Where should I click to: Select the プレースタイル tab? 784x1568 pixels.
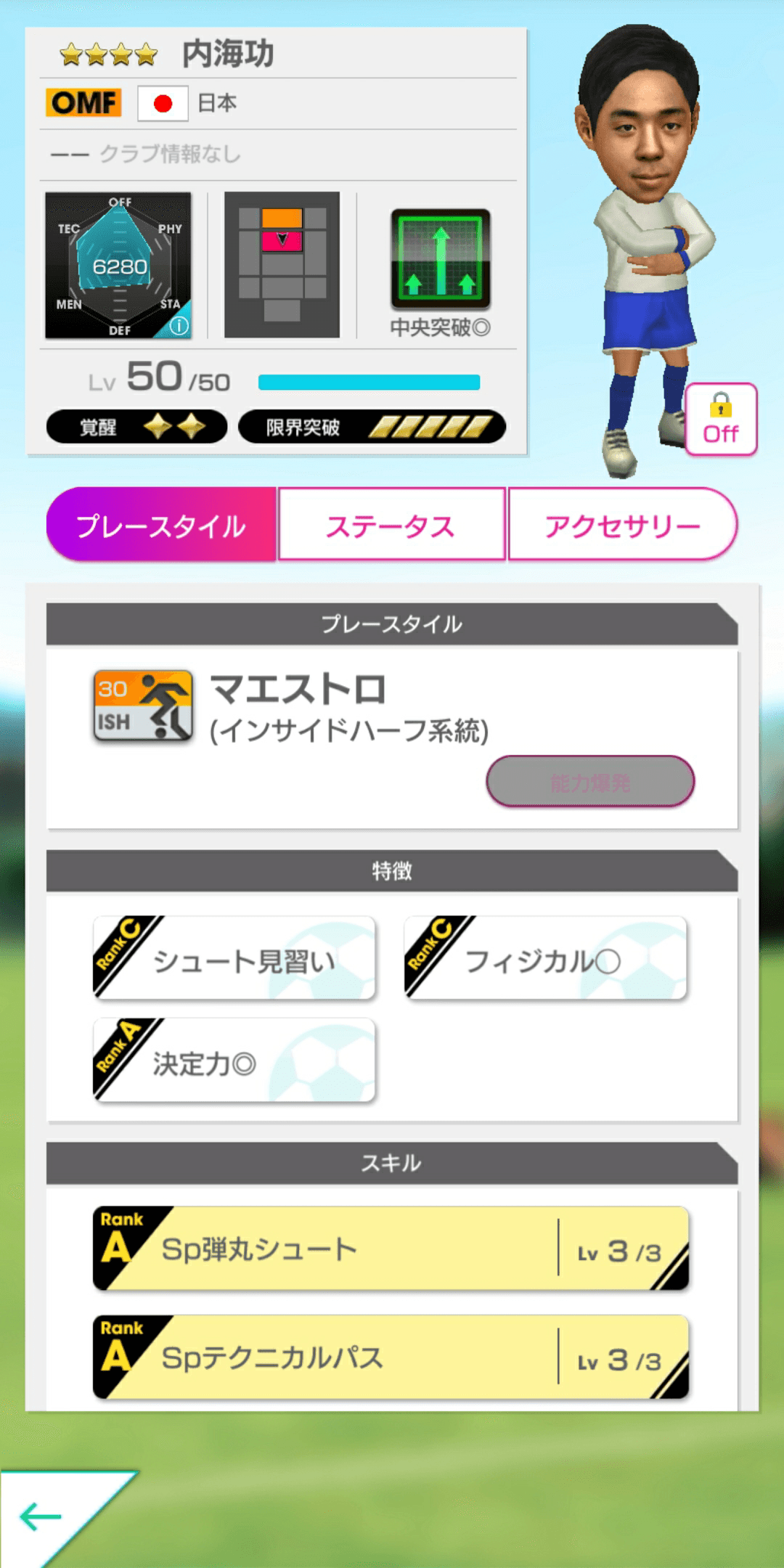pos(161,525)
